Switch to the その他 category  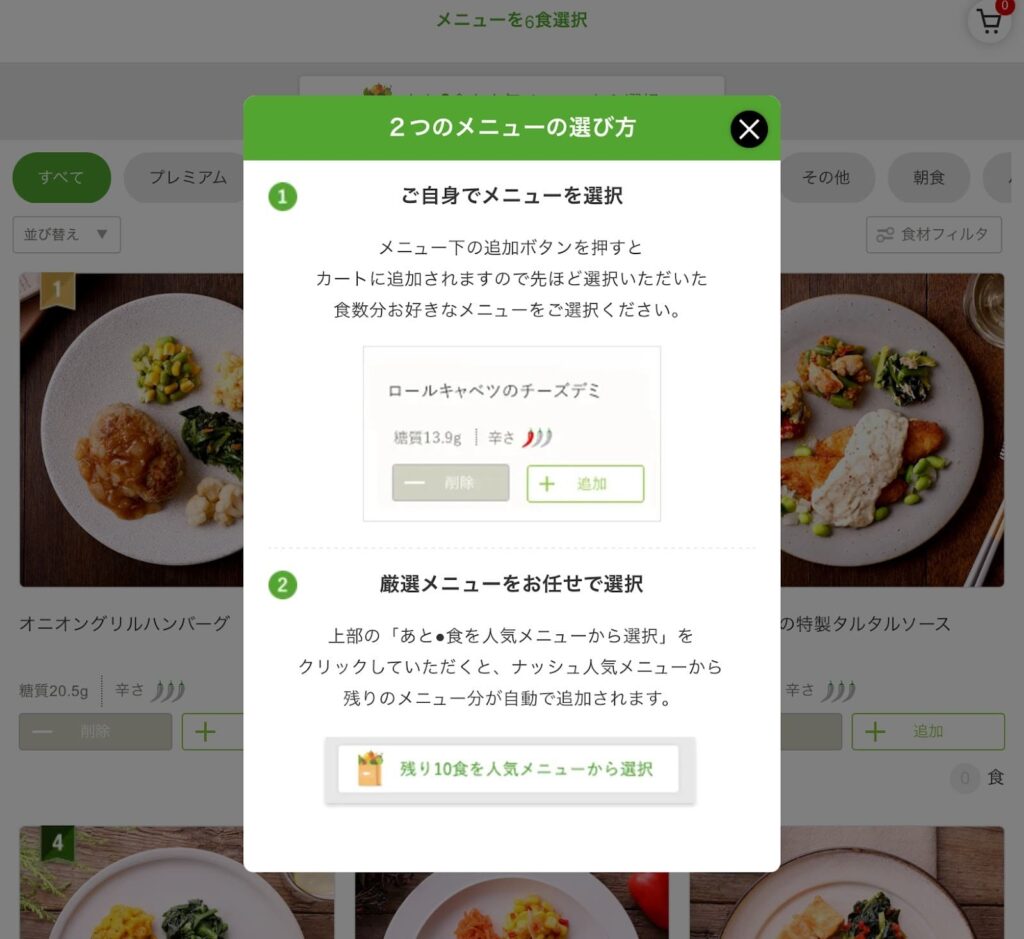tap(826, 178)
